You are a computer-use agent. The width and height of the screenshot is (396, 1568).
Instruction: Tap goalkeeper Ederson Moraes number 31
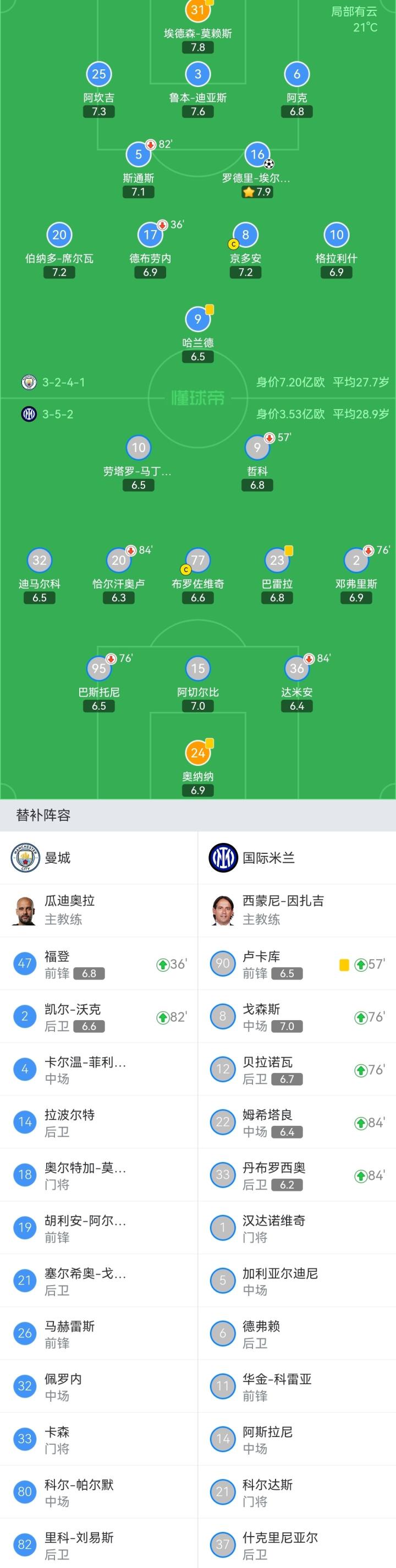[x=197, y=11]
